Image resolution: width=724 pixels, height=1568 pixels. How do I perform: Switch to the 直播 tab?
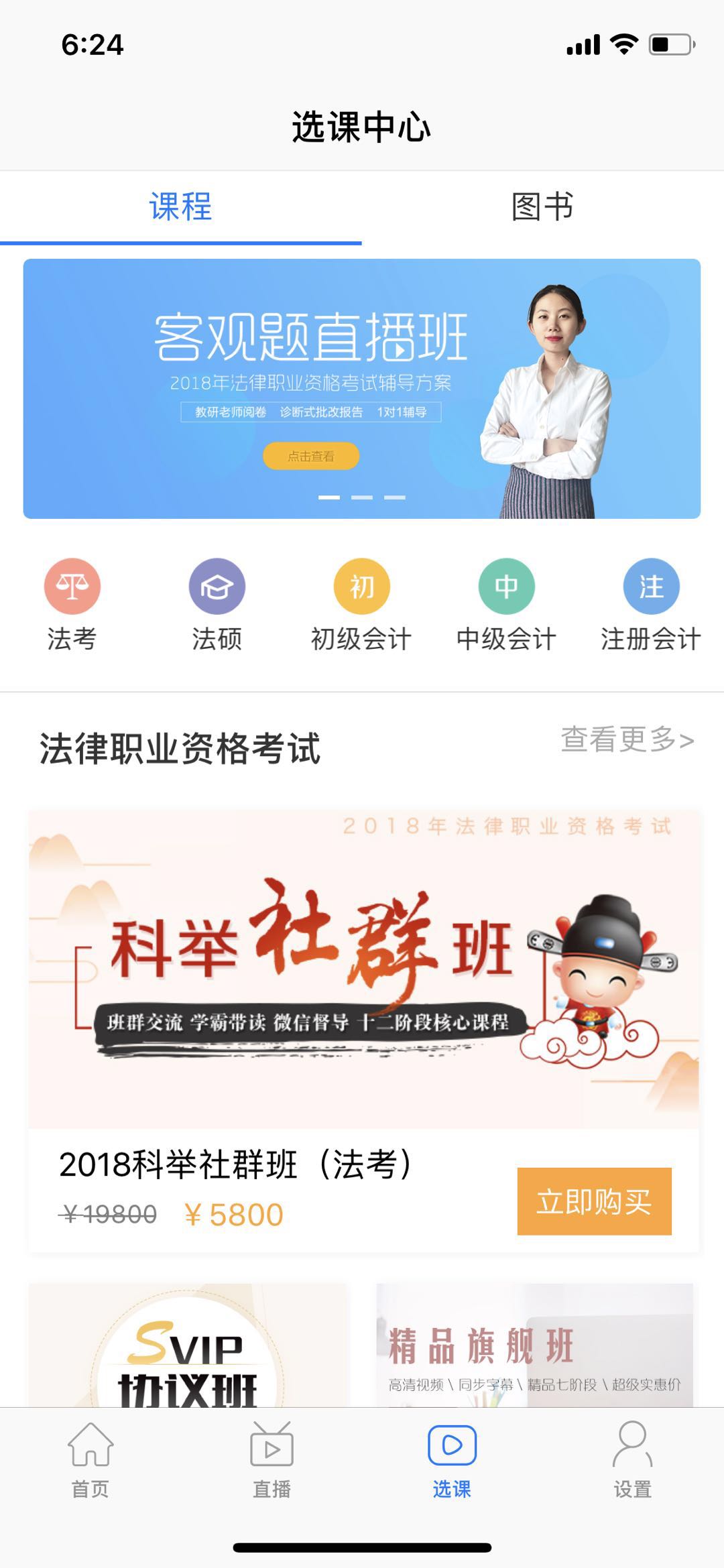[x=271, y=1460]
